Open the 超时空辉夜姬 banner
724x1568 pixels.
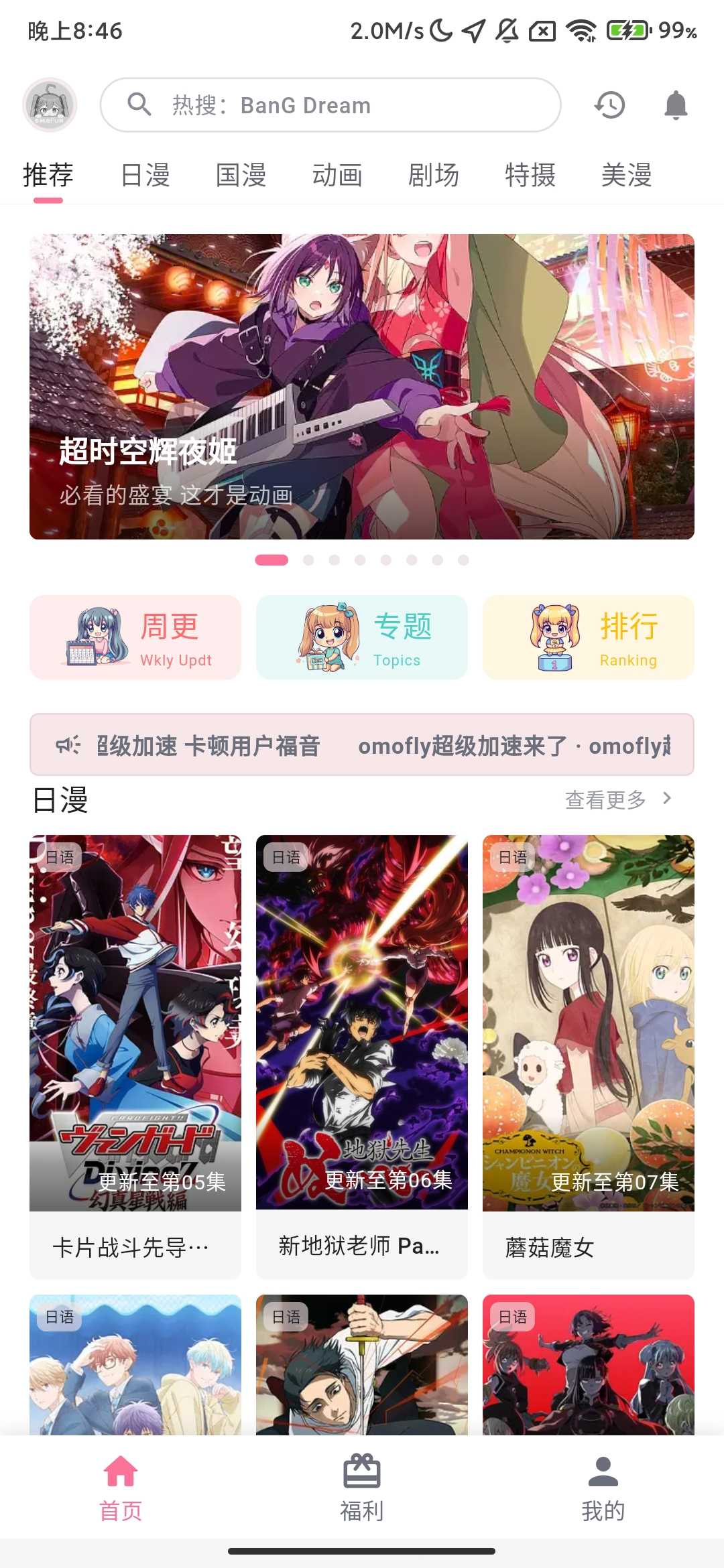tap(362, 386)
